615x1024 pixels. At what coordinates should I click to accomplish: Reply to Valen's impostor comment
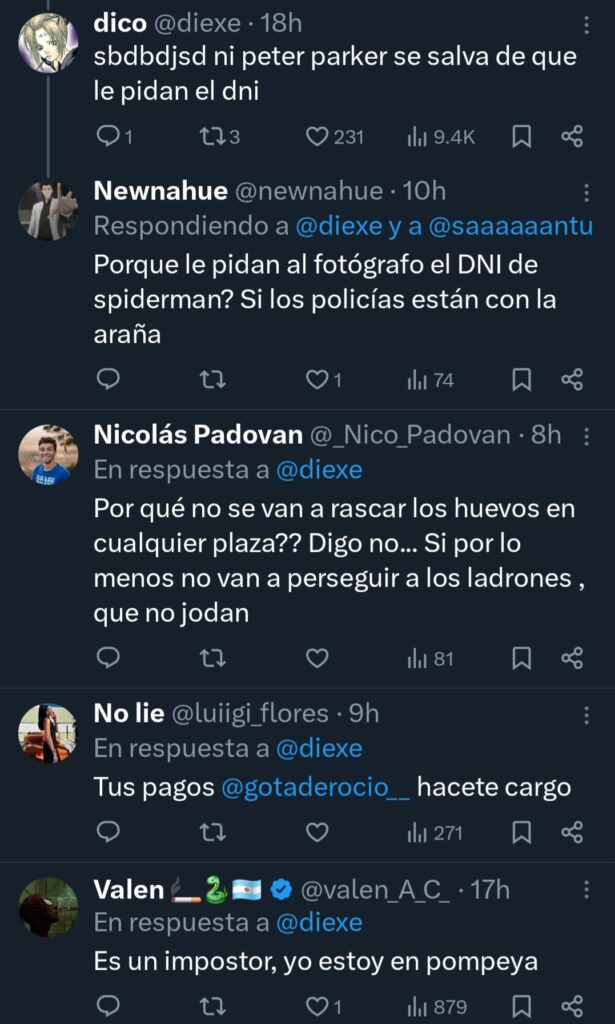(x=108, y=1006)
